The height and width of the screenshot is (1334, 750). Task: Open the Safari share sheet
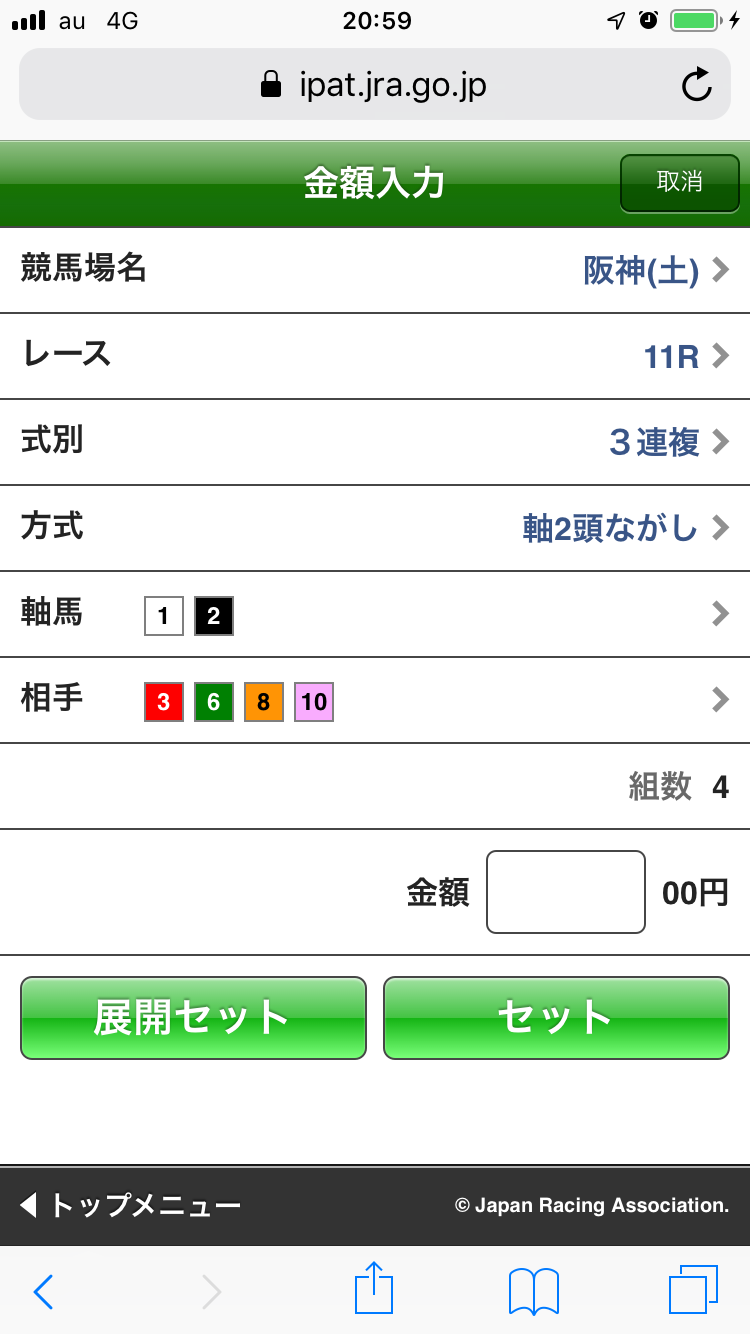pos(373,1291)
